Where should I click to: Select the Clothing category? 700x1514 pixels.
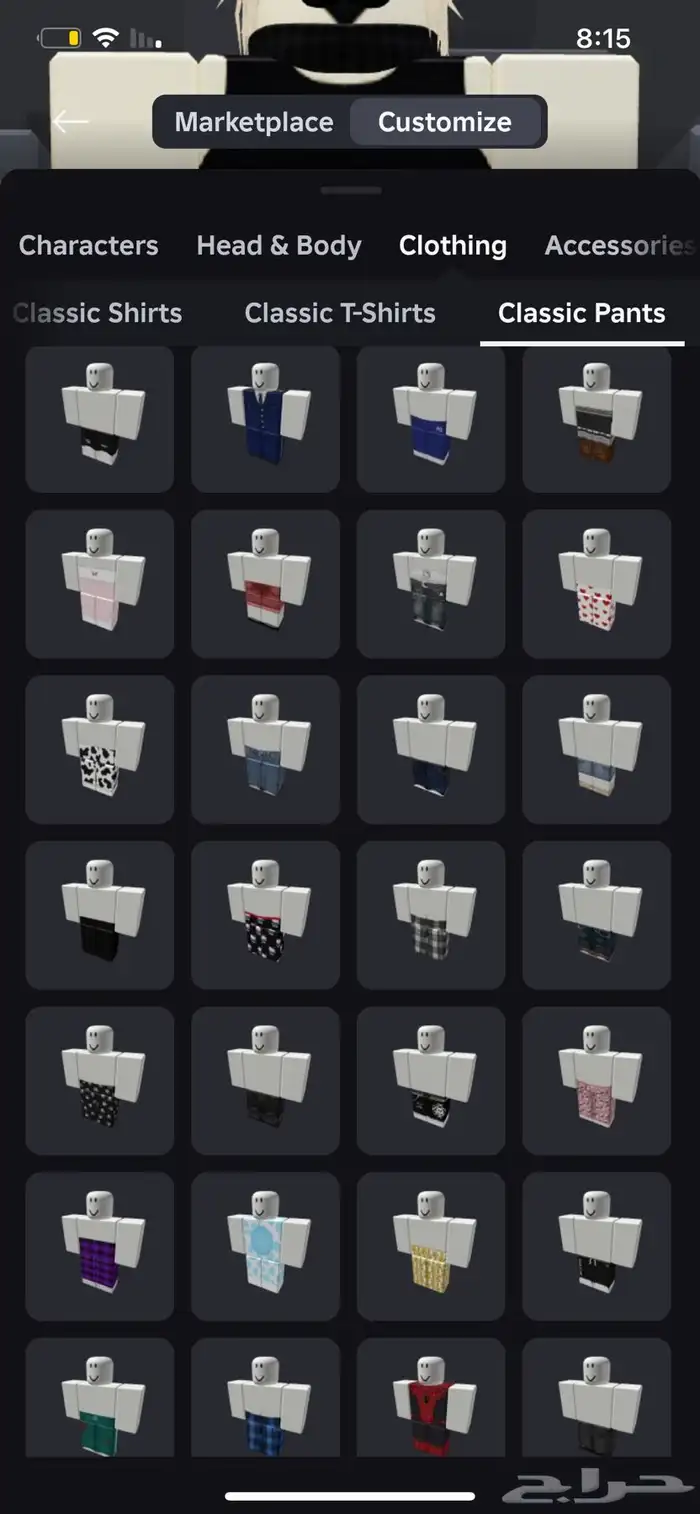[x=452, y=245]
